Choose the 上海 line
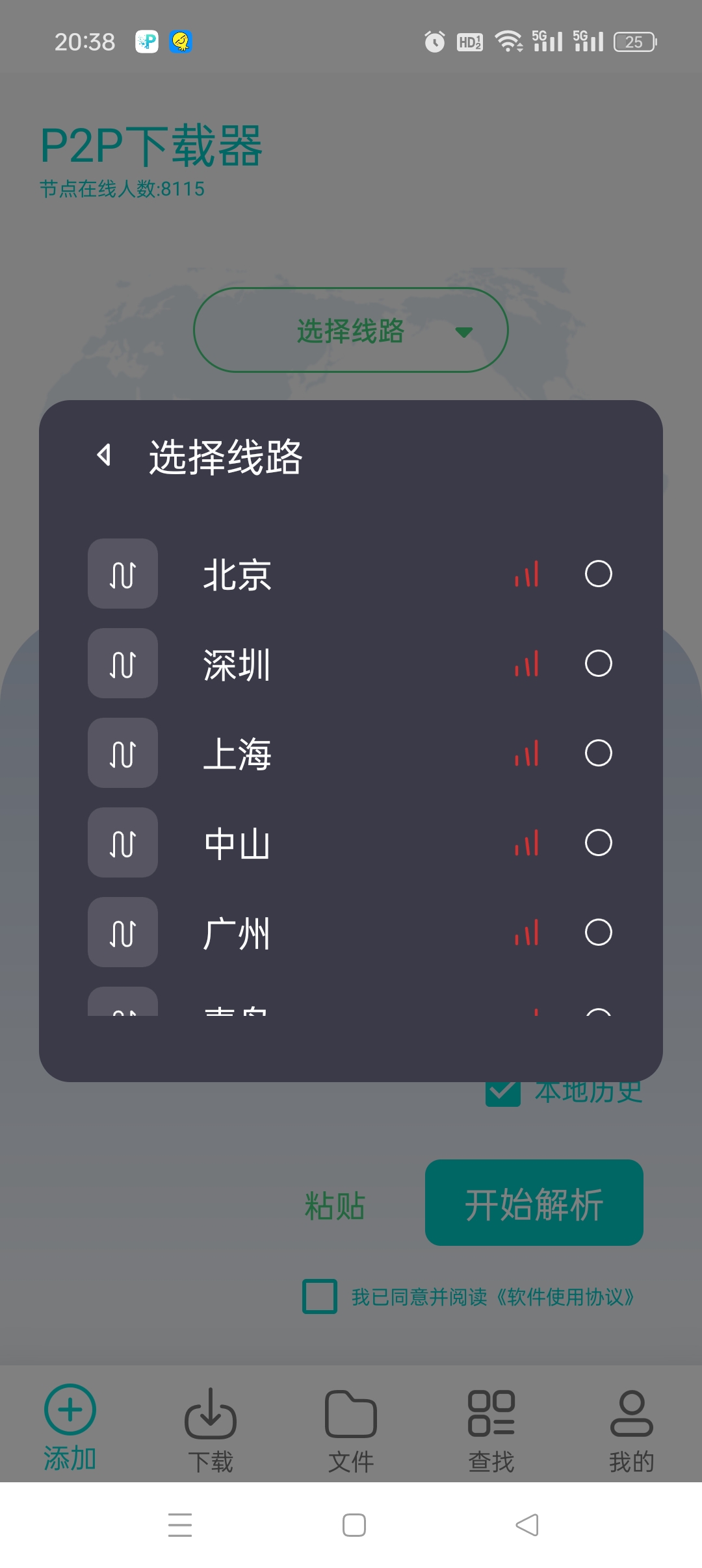 (351, 753)
